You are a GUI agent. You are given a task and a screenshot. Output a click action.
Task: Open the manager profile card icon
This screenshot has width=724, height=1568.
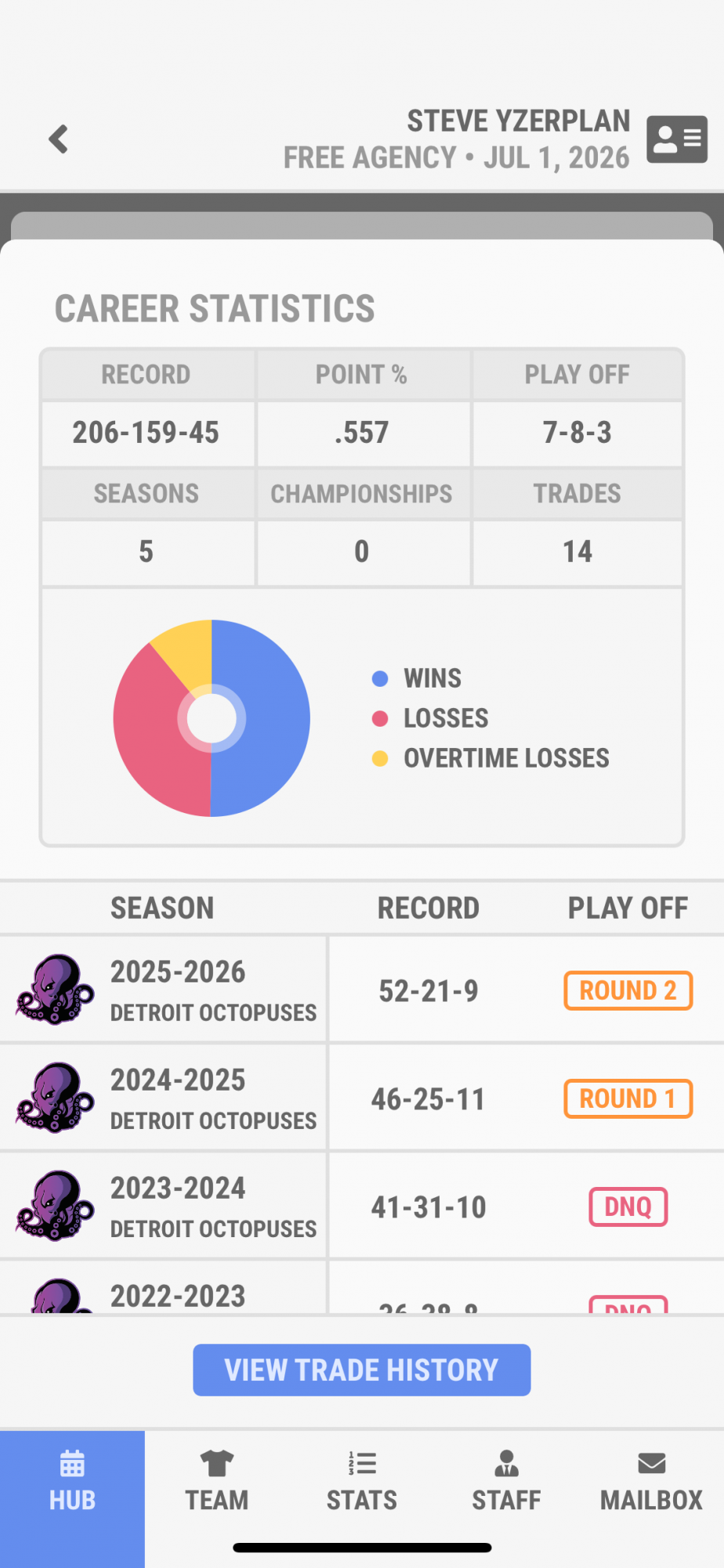[677, 140]
